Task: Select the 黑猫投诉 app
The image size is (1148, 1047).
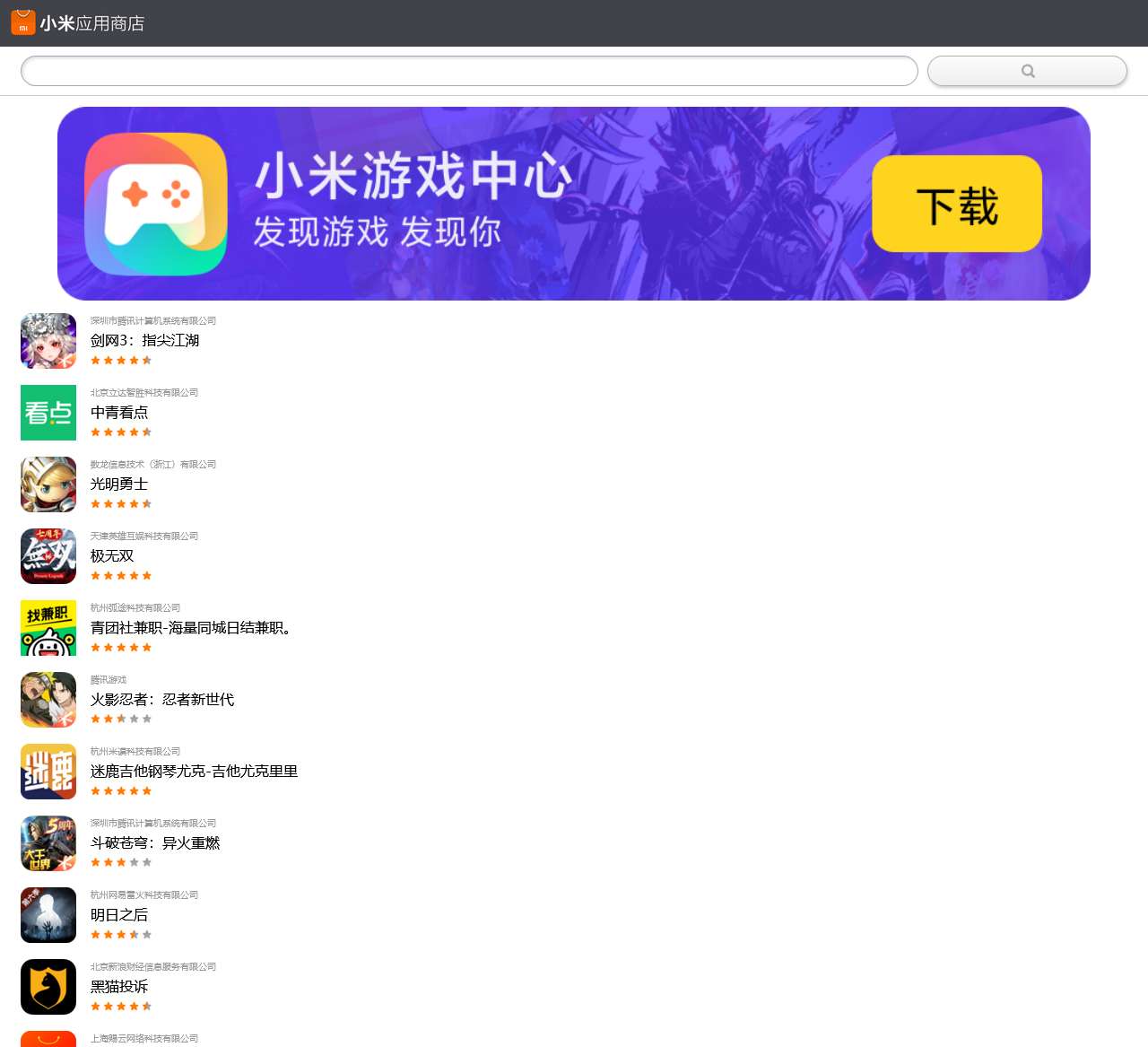Action: click(119, 987)
